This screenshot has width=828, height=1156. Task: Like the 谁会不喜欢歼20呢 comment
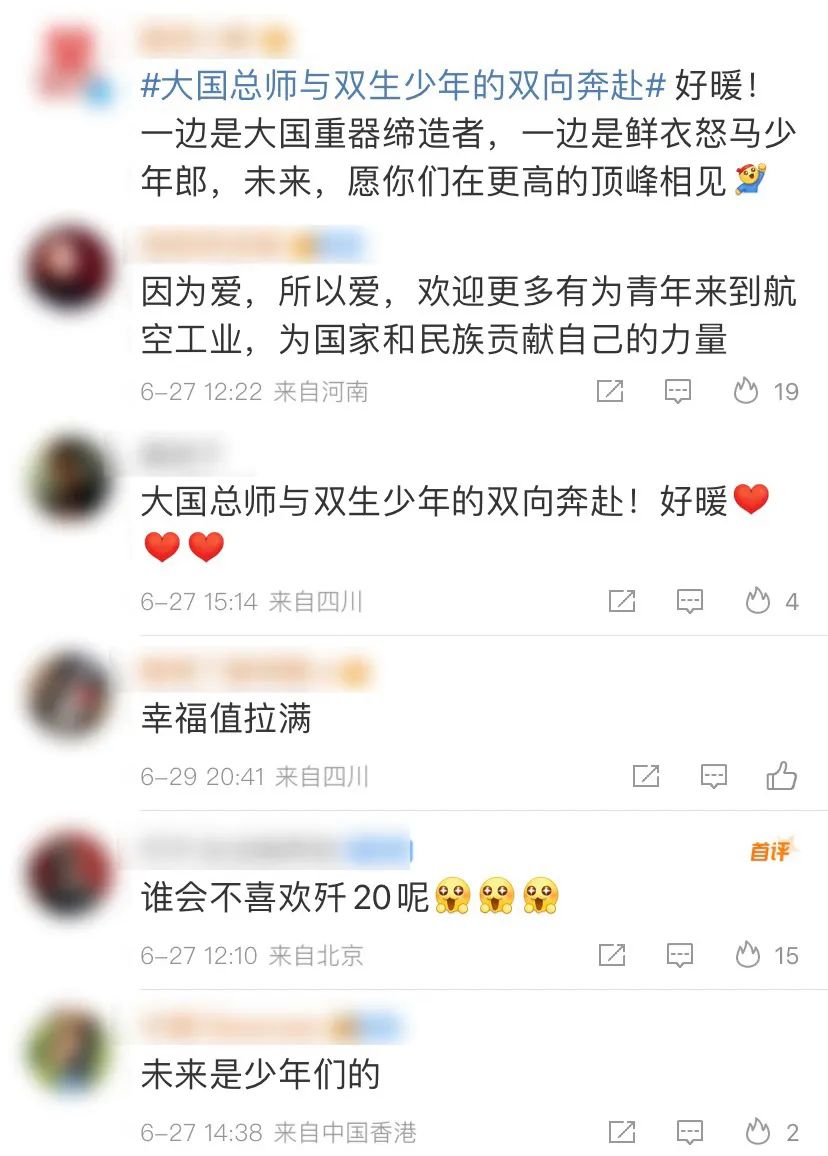tap(747, 955)
